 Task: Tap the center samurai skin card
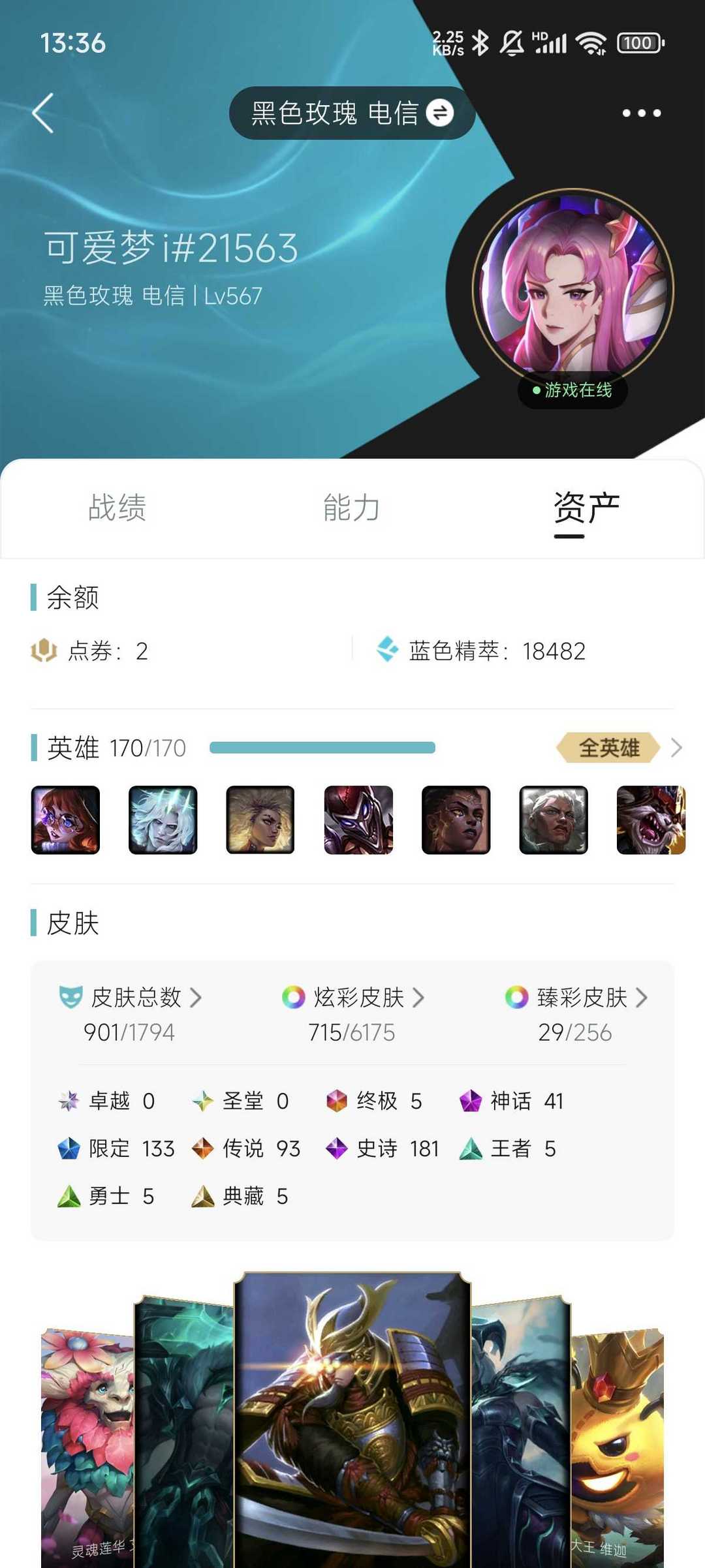pyautogui.click(x=352, y=1419)
